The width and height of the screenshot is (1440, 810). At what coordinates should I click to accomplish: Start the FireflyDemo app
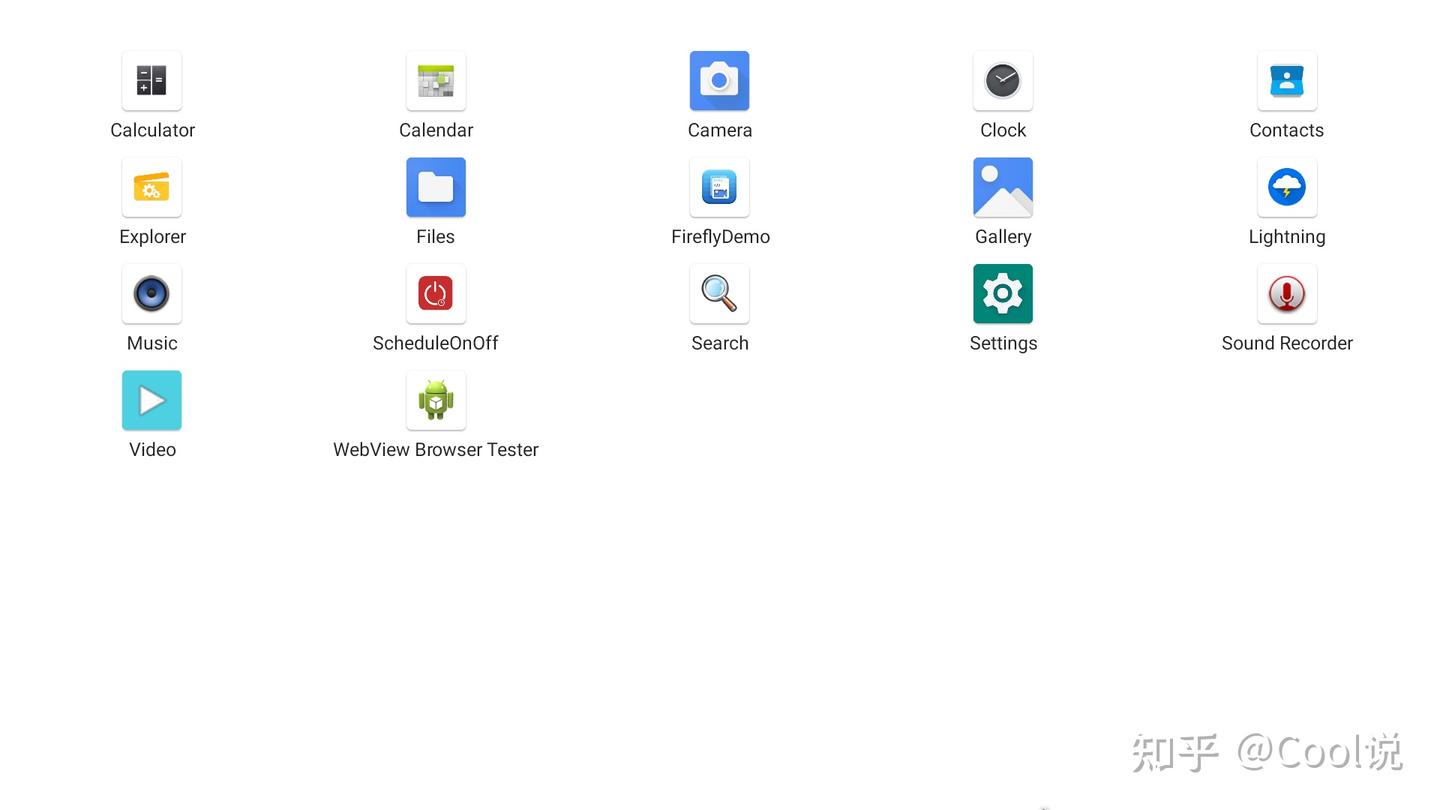pyautogui.click(x=719, y=188)
